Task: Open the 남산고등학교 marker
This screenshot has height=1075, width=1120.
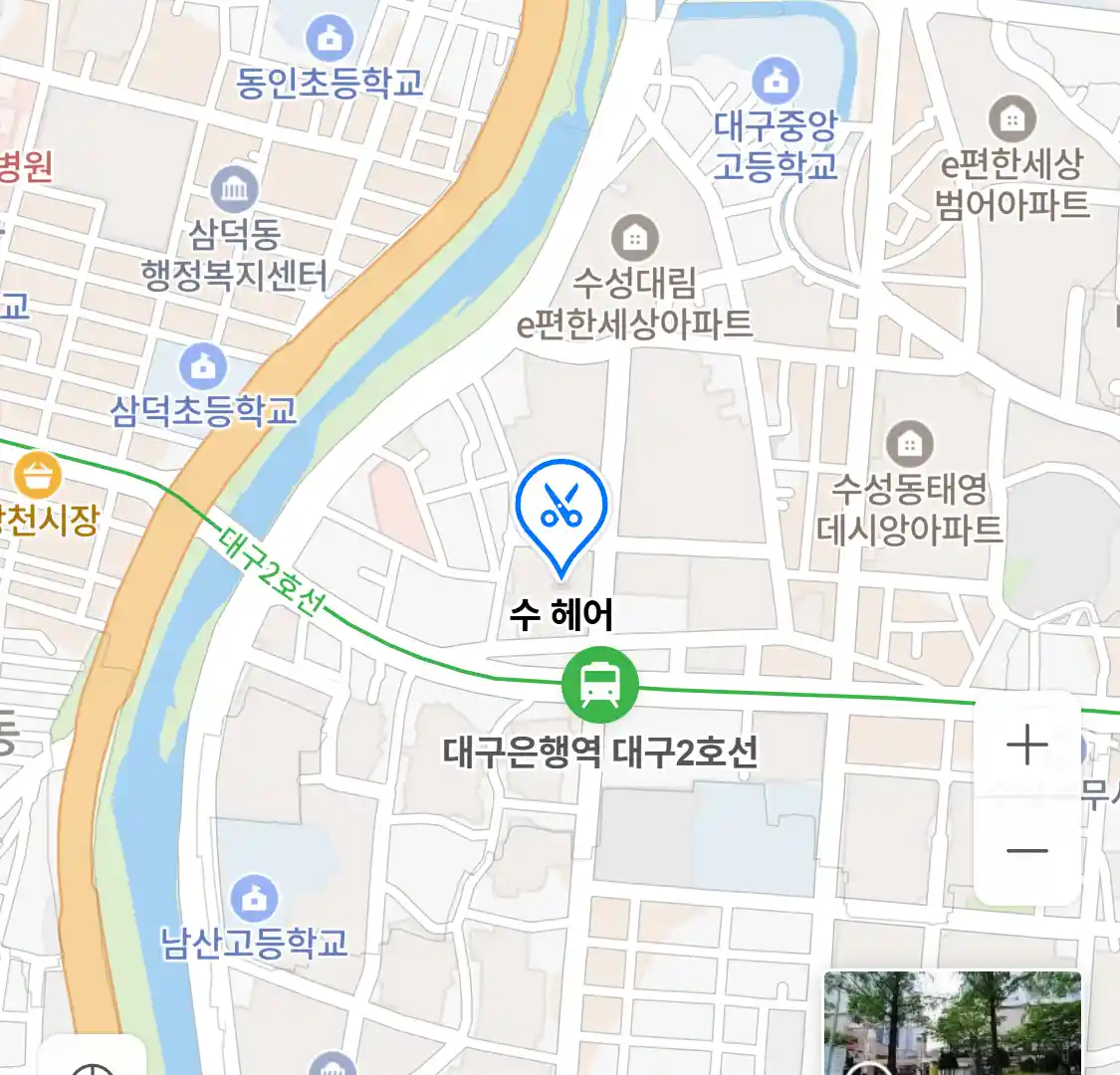Action: pos(255,899)
